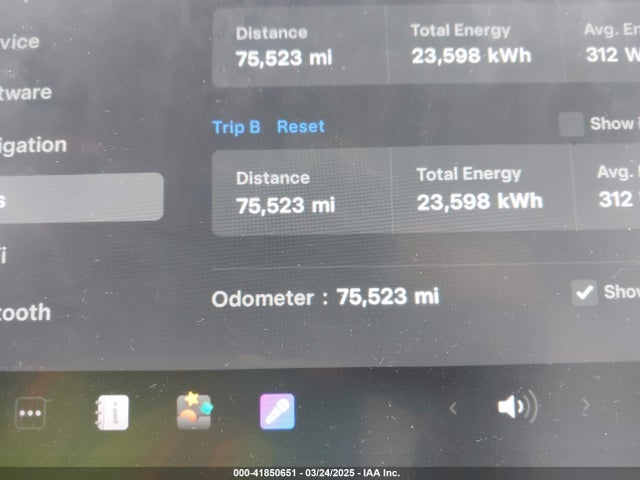
Task: Raise volume with the right arrow
Action: click(585, 405)
